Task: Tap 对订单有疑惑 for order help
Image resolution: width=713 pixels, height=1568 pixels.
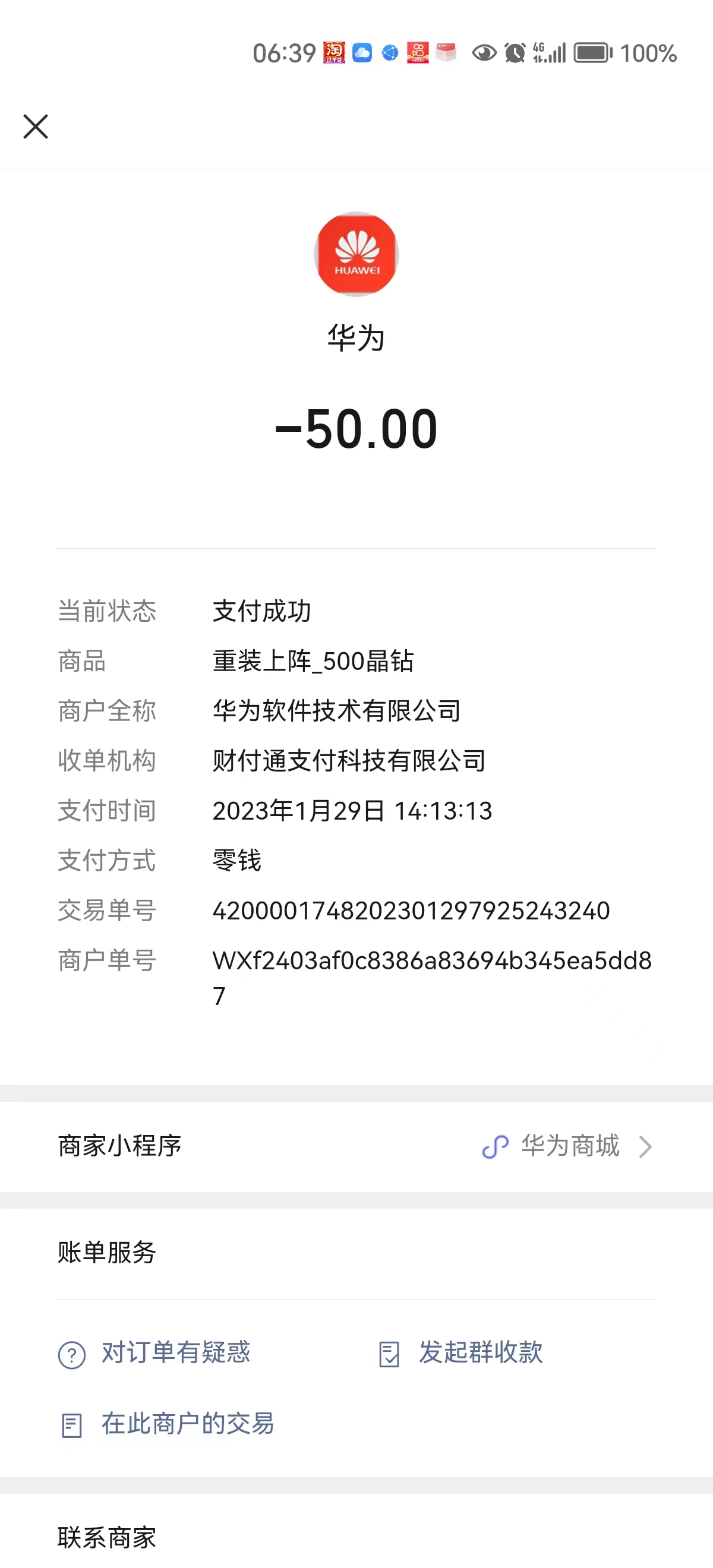Action: 154,1352
